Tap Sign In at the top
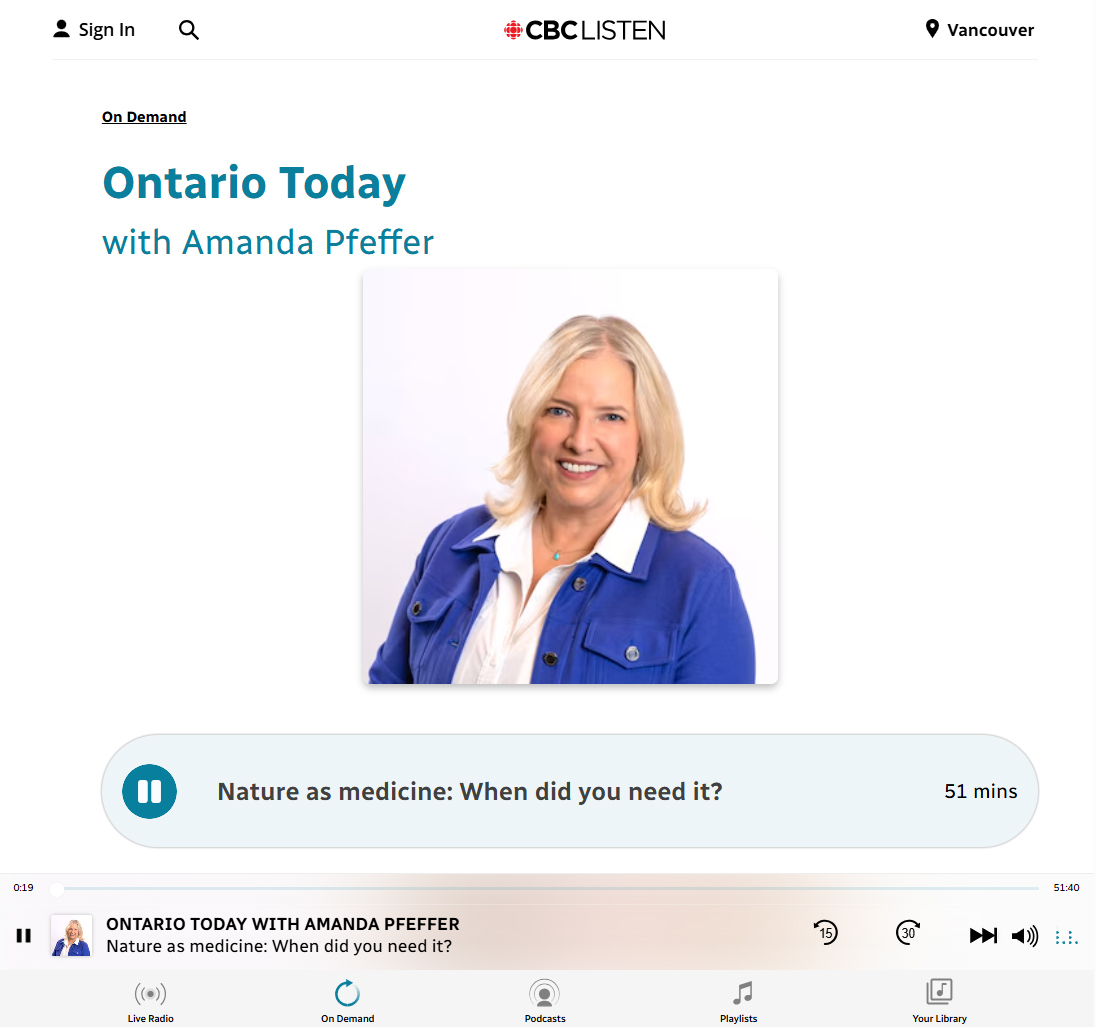Screen dimensions: 1110x1027 point(94,30)
